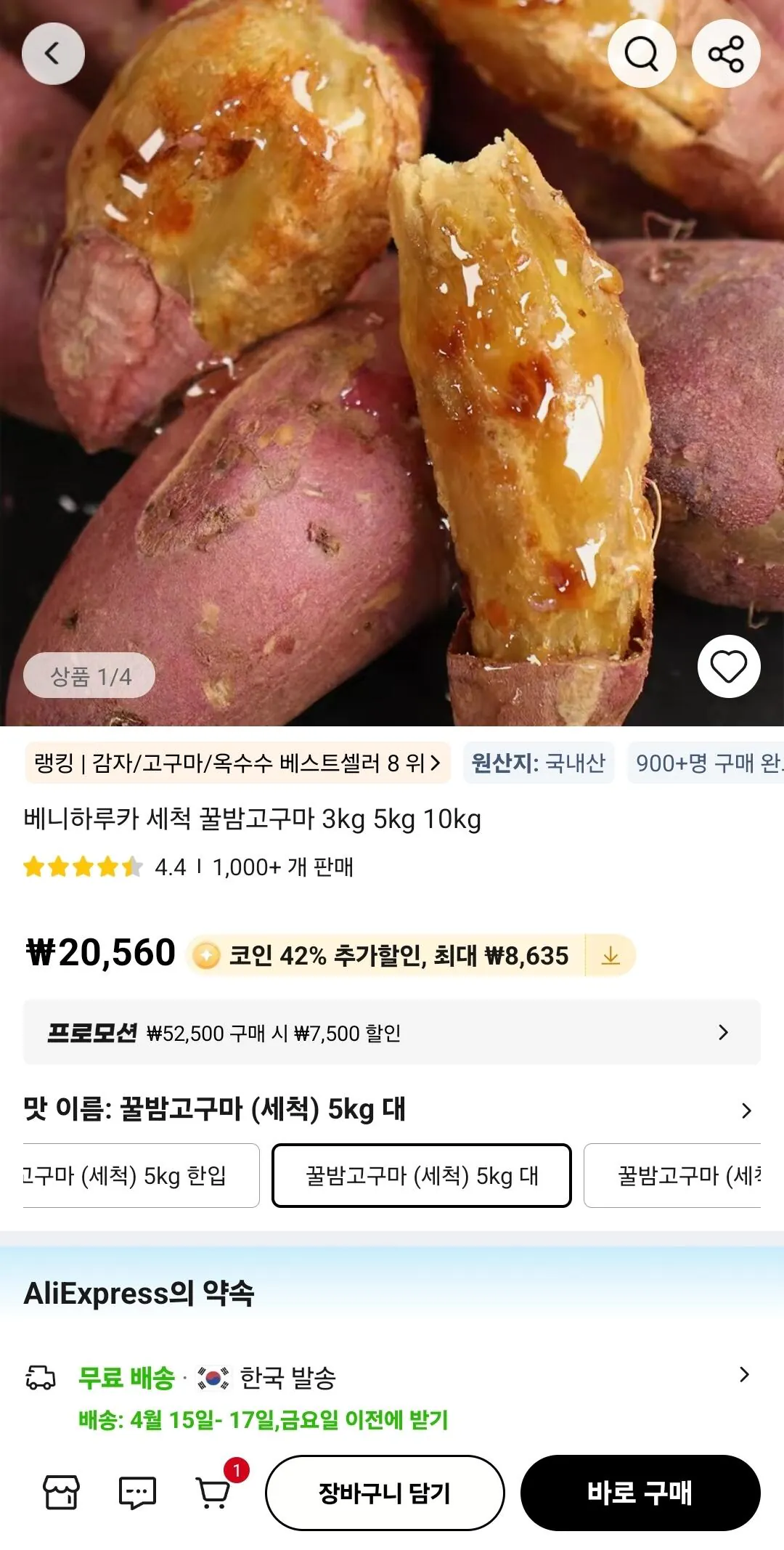Open the product search
The height and width of the screenshot is (1550, 784).
(x=642, y=53)
